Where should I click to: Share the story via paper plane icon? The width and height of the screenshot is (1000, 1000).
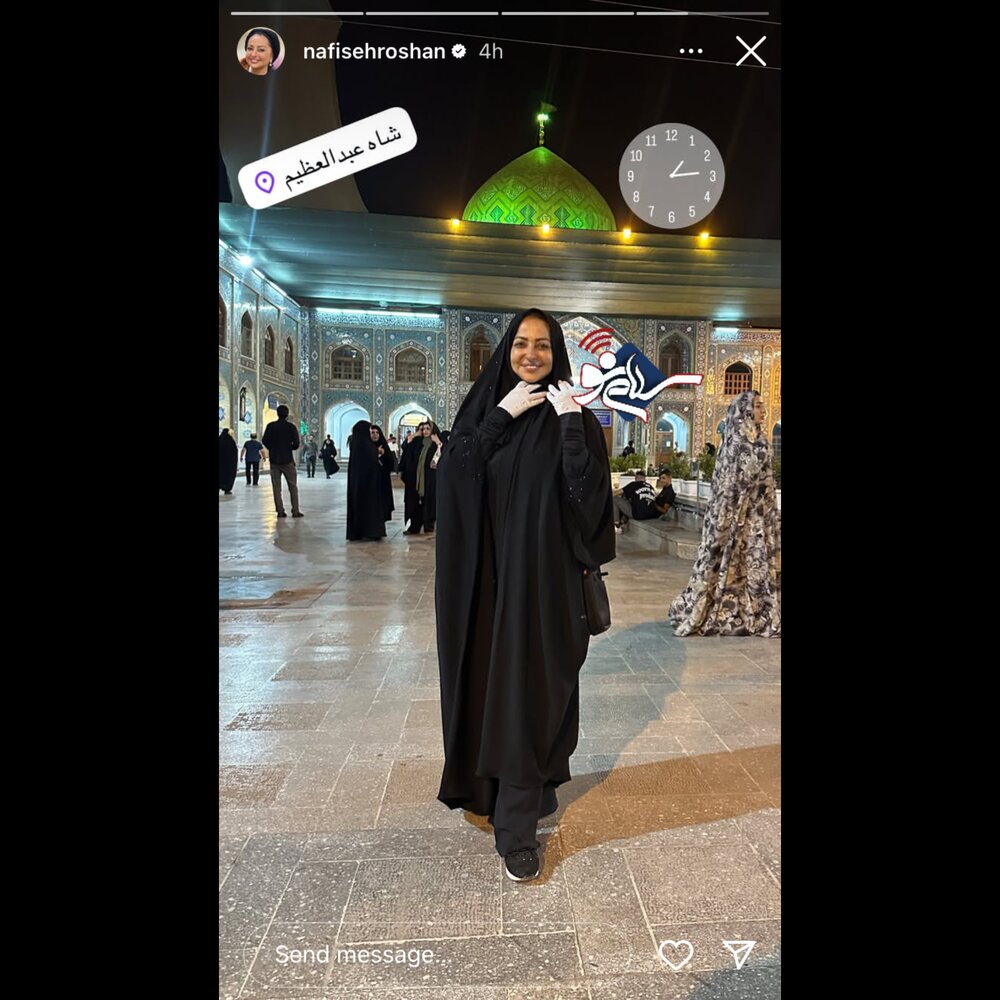(738, 954)
